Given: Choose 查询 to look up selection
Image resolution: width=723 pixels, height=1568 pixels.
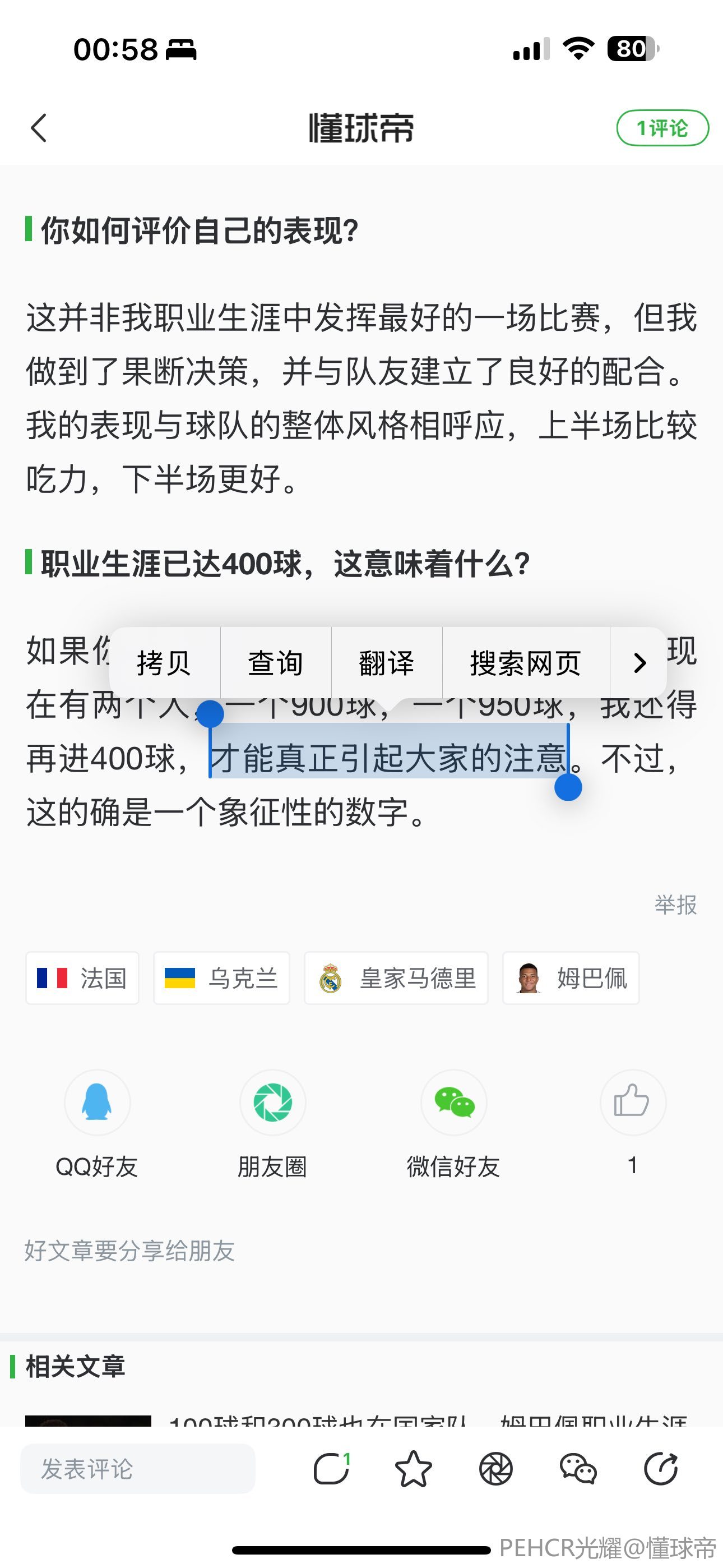Looking at the screenshot, I should (276, 662).
